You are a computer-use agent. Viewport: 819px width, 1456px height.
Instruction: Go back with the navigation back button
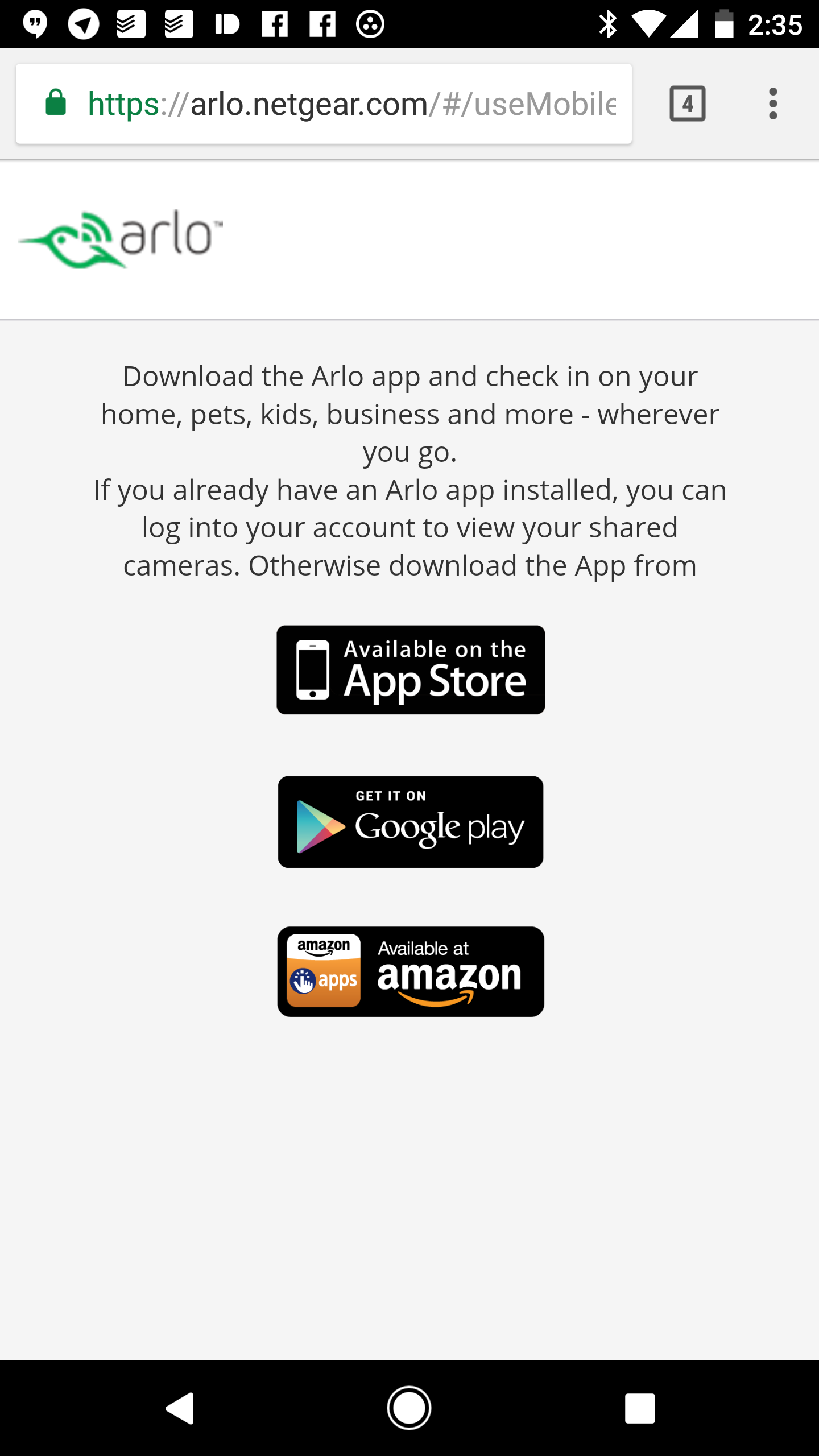point(180,1408)
